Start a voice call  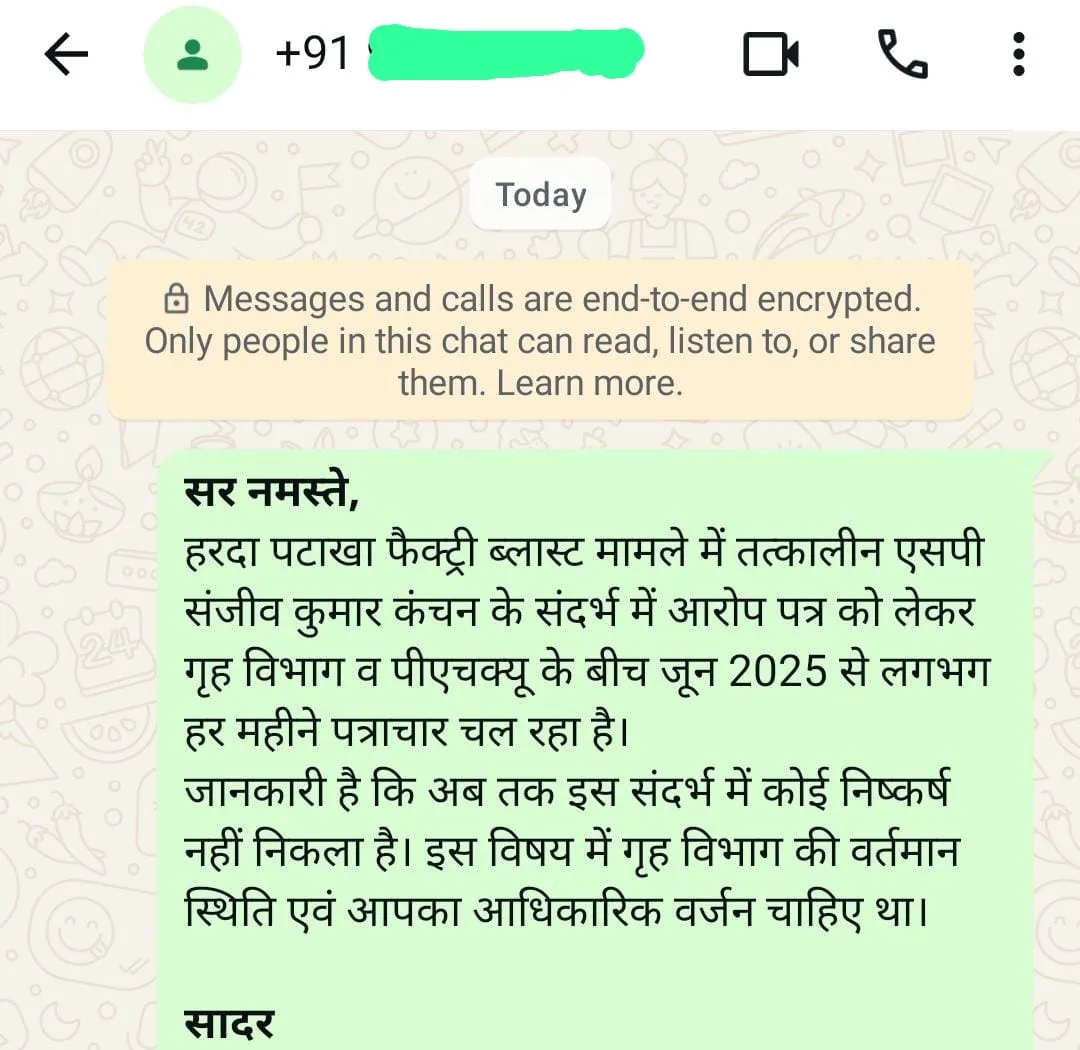902,54
